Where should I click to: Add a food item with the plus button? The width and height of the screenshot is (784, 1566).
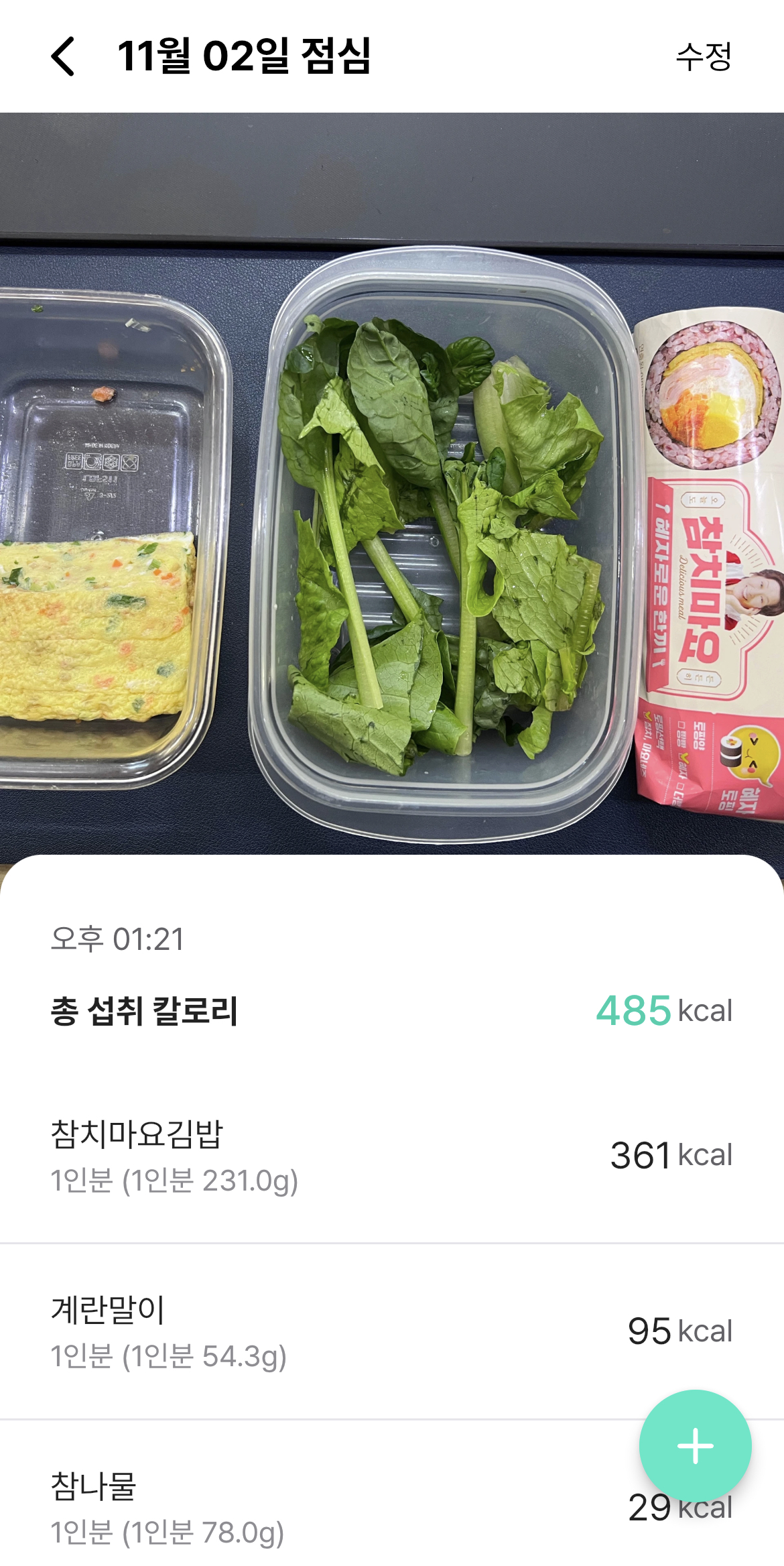click(695, 1445)
